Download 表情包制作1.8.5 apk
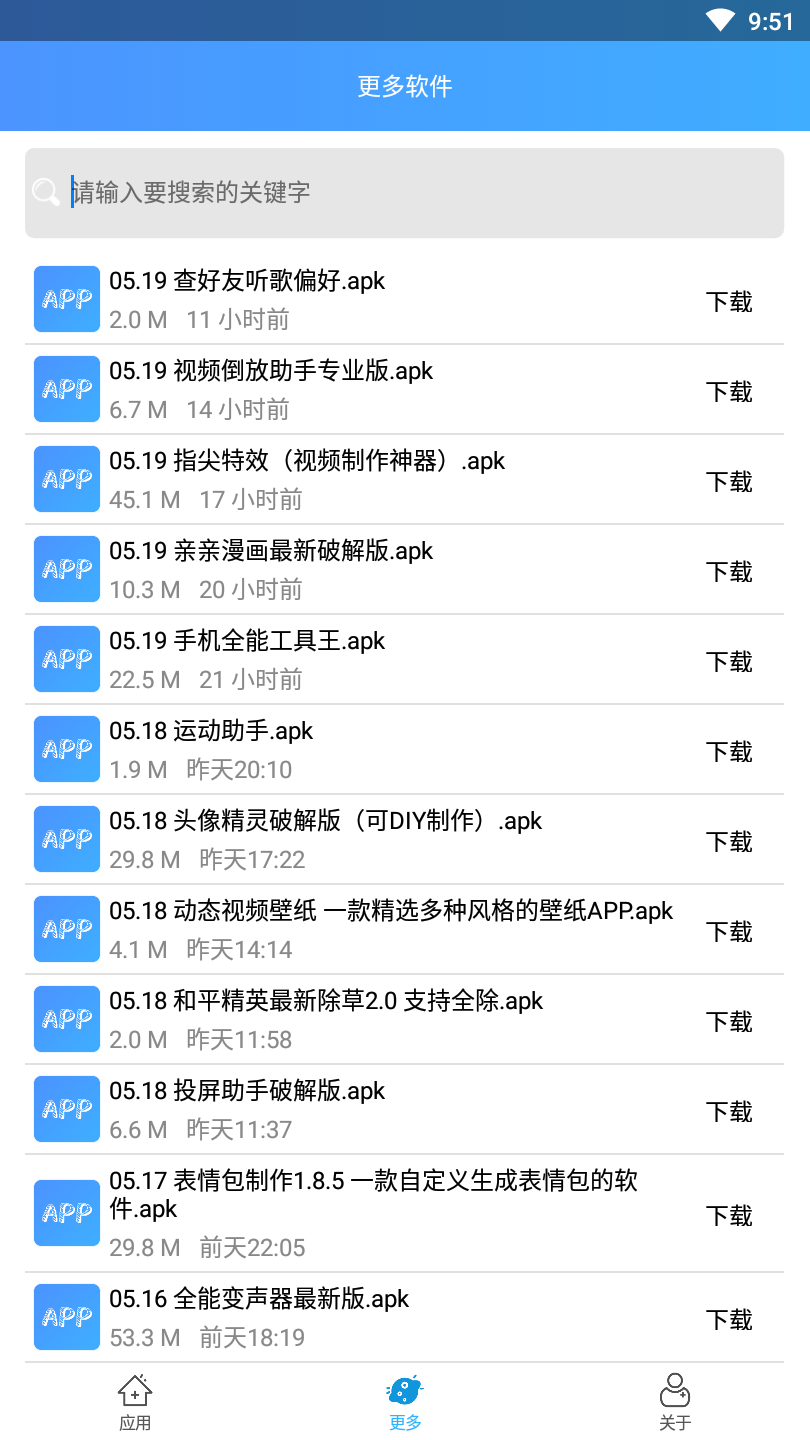Viewport: 810px width, 1440px height. pos(729,1216)
